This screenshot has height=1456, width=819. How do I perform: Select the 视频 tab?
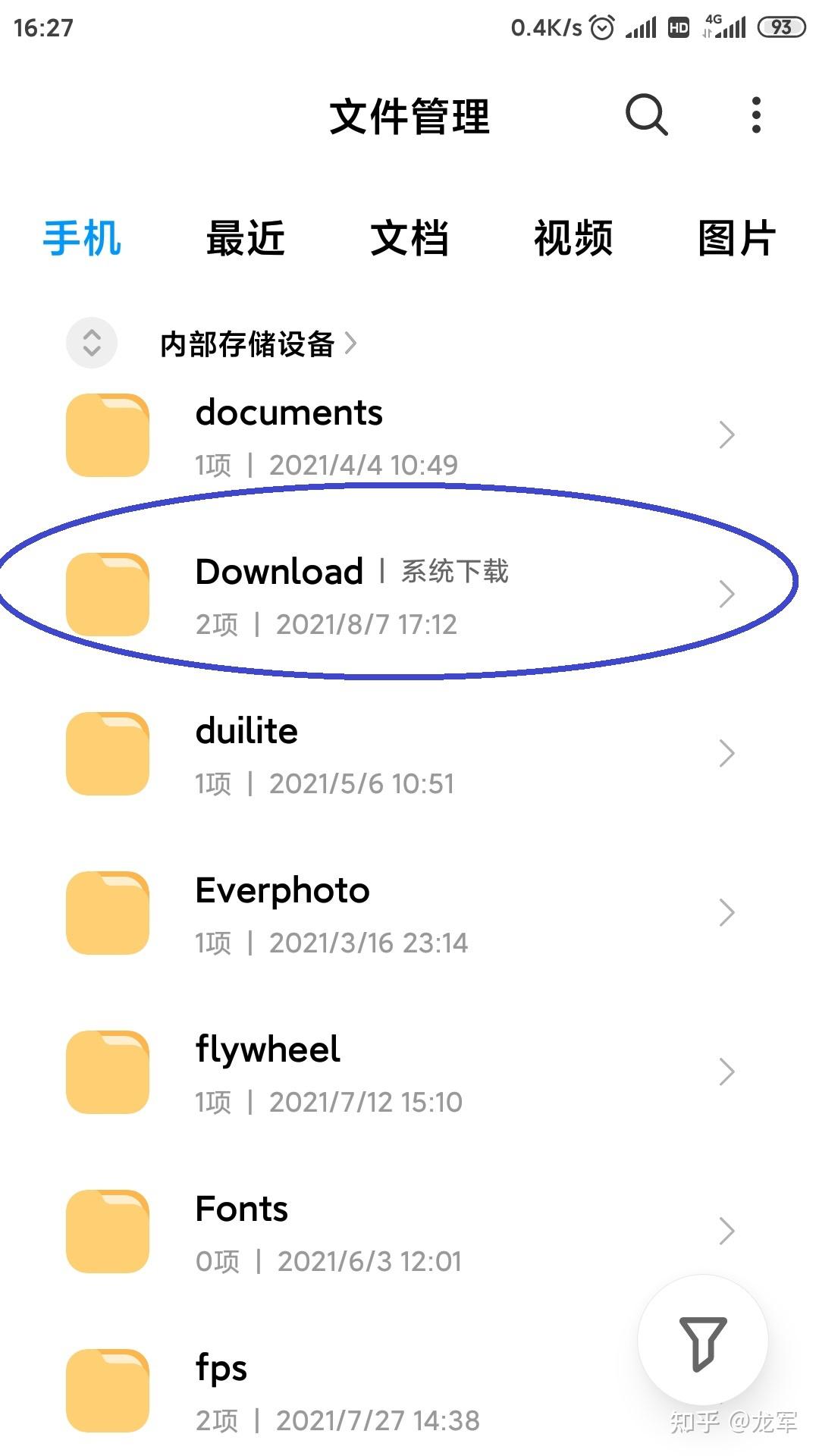point(573,238)
